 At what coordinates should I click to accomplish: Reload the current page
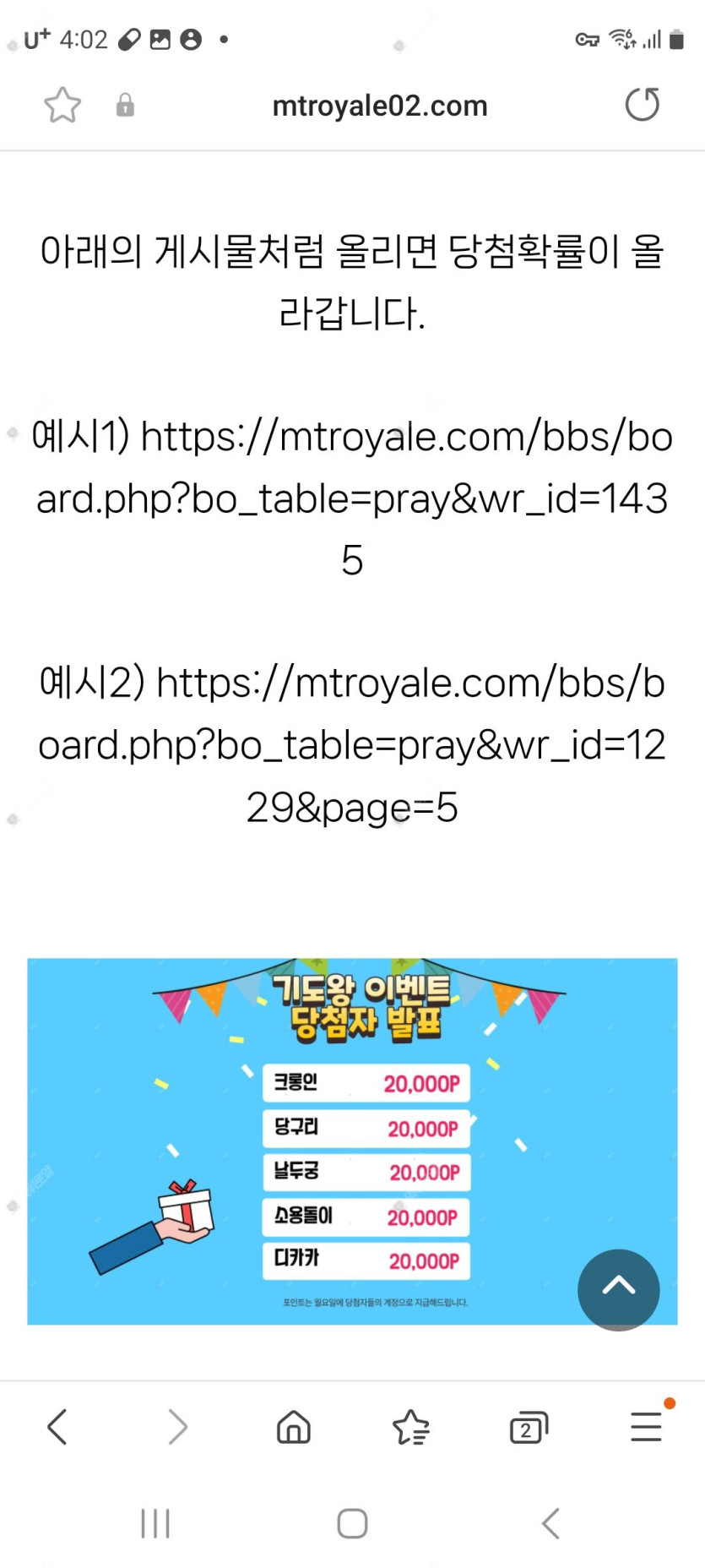tap(642, 105)
